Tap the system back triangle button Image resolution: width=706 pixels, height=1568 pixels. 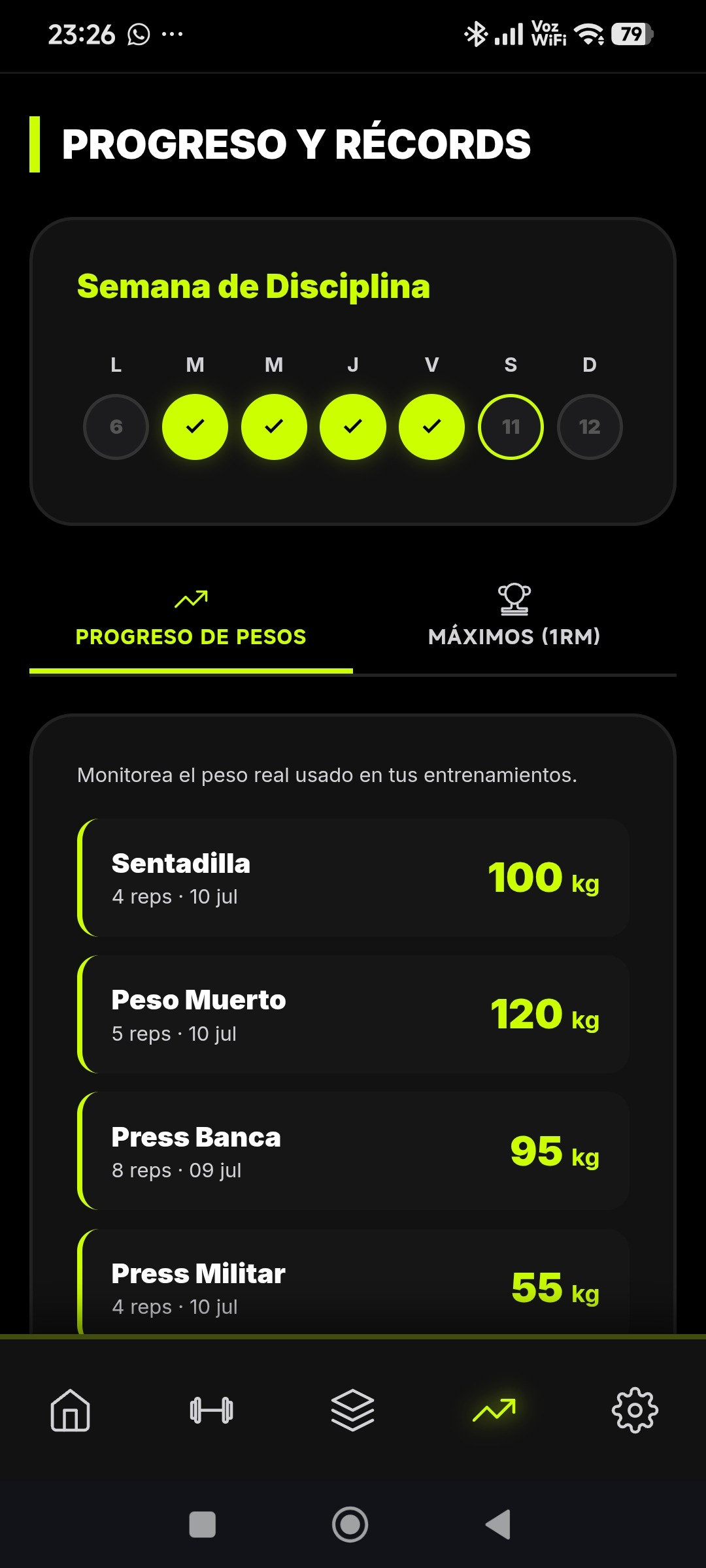pos(498,1524)
